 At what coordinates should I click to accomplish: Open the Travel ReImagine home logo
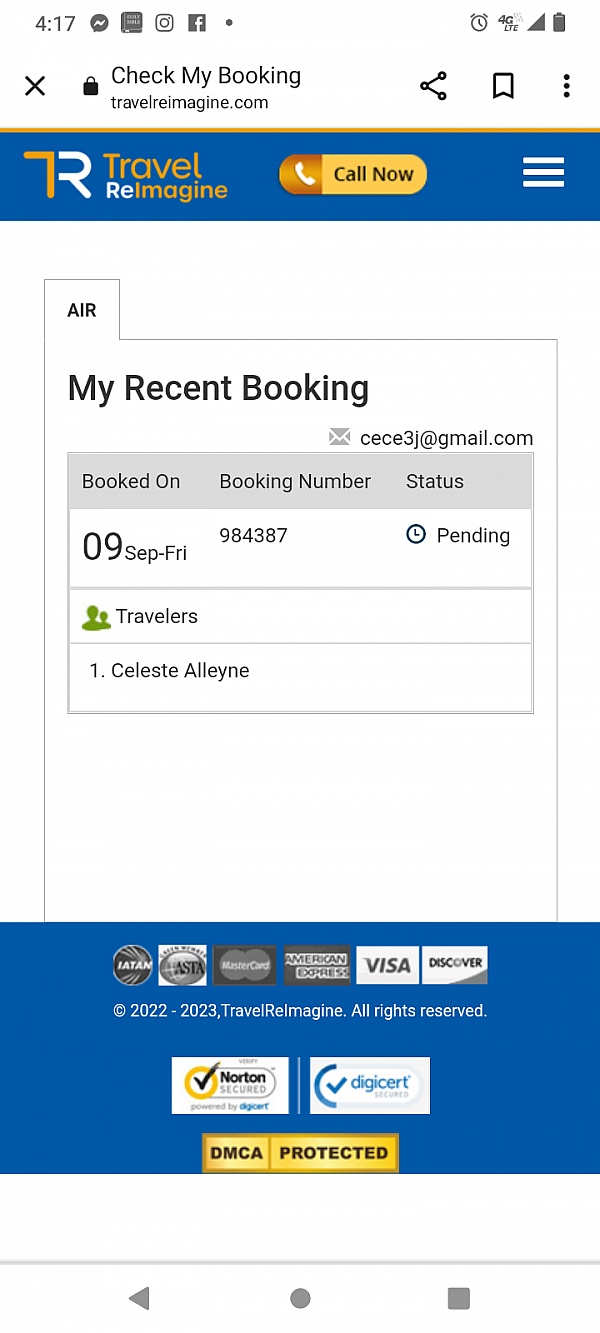[126, 175]
